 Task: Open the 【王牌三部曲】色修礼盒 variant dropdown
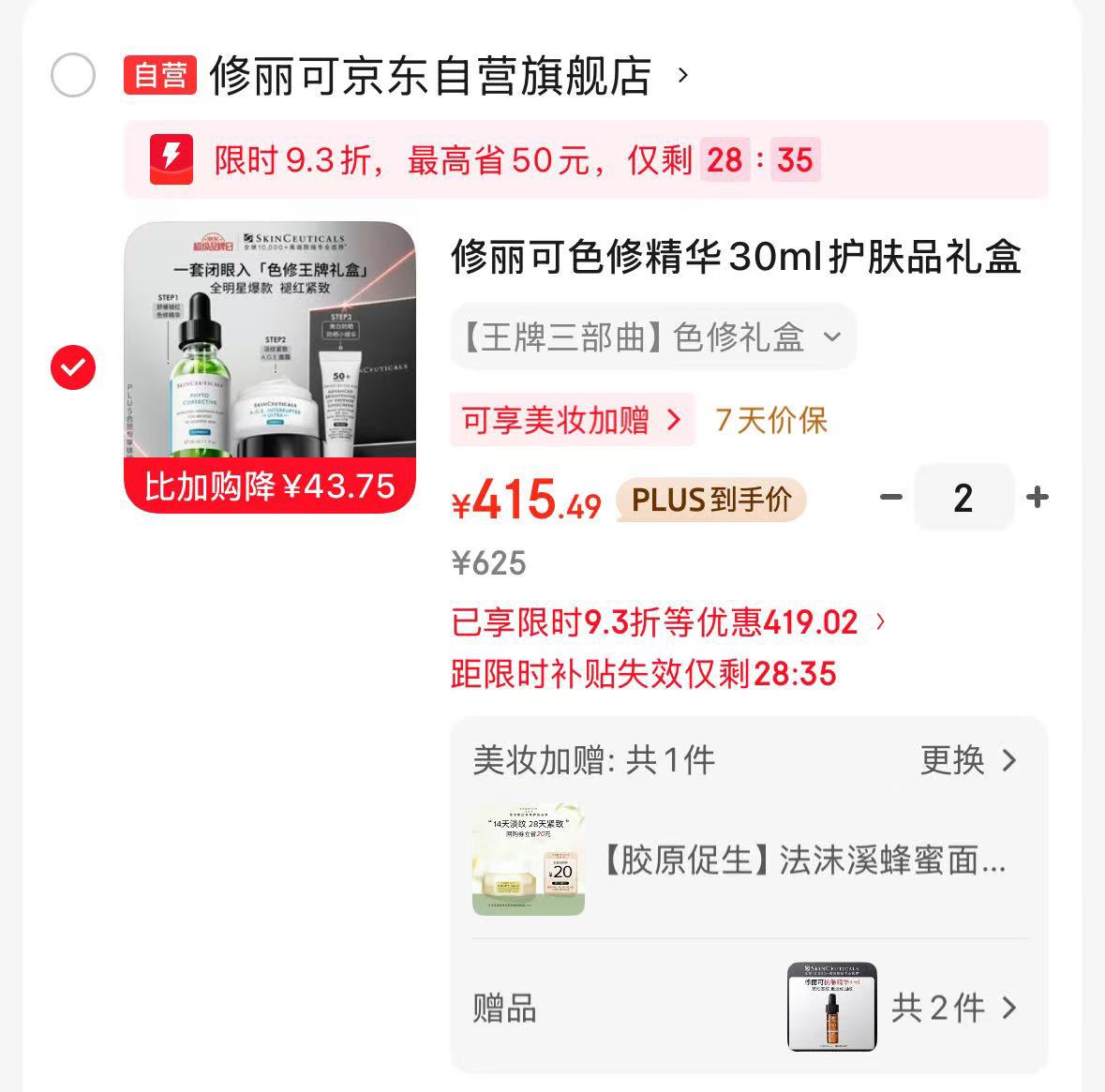(x=653, y=337)
